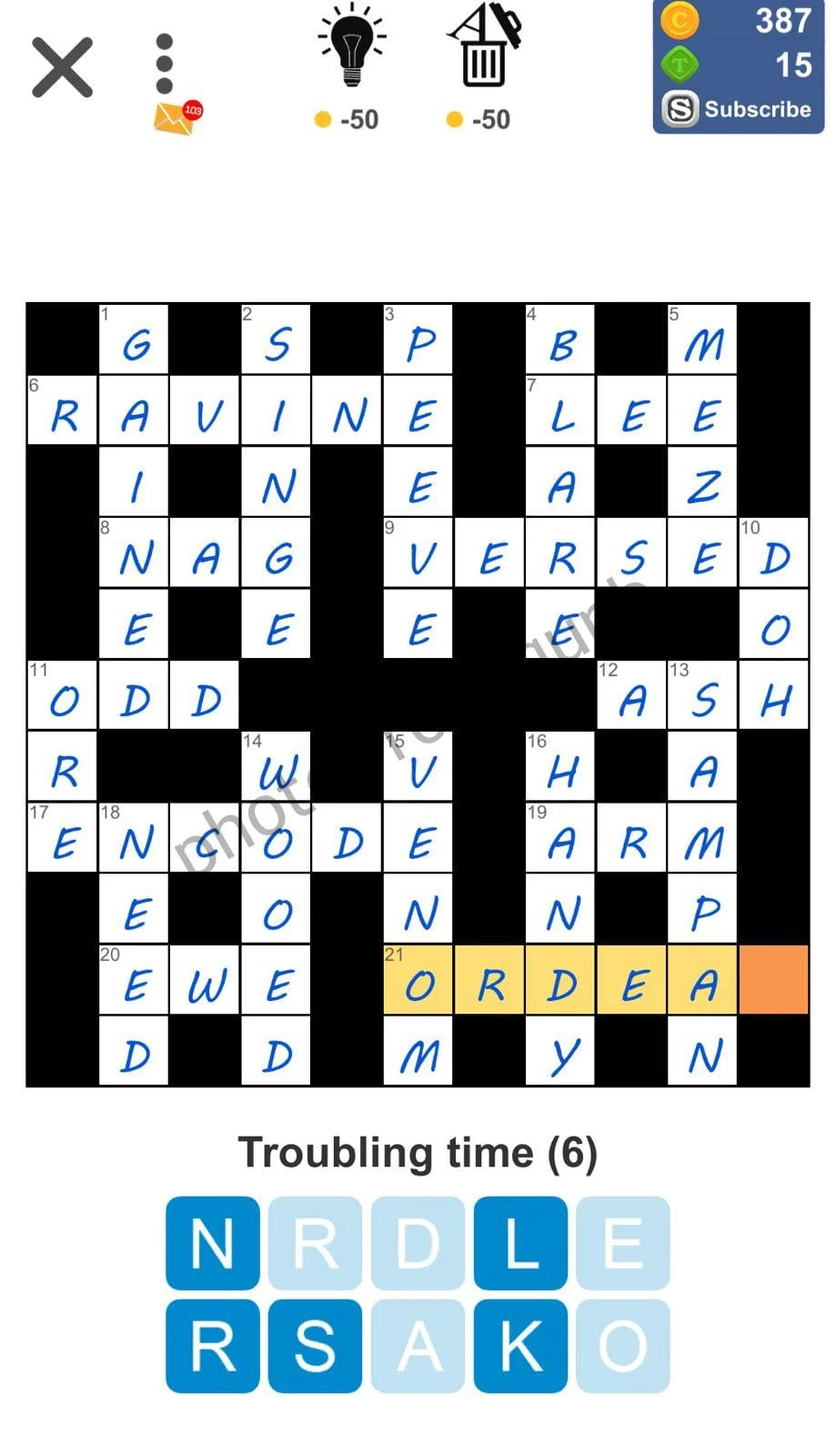Select the letter tile K

(521, 1346)
